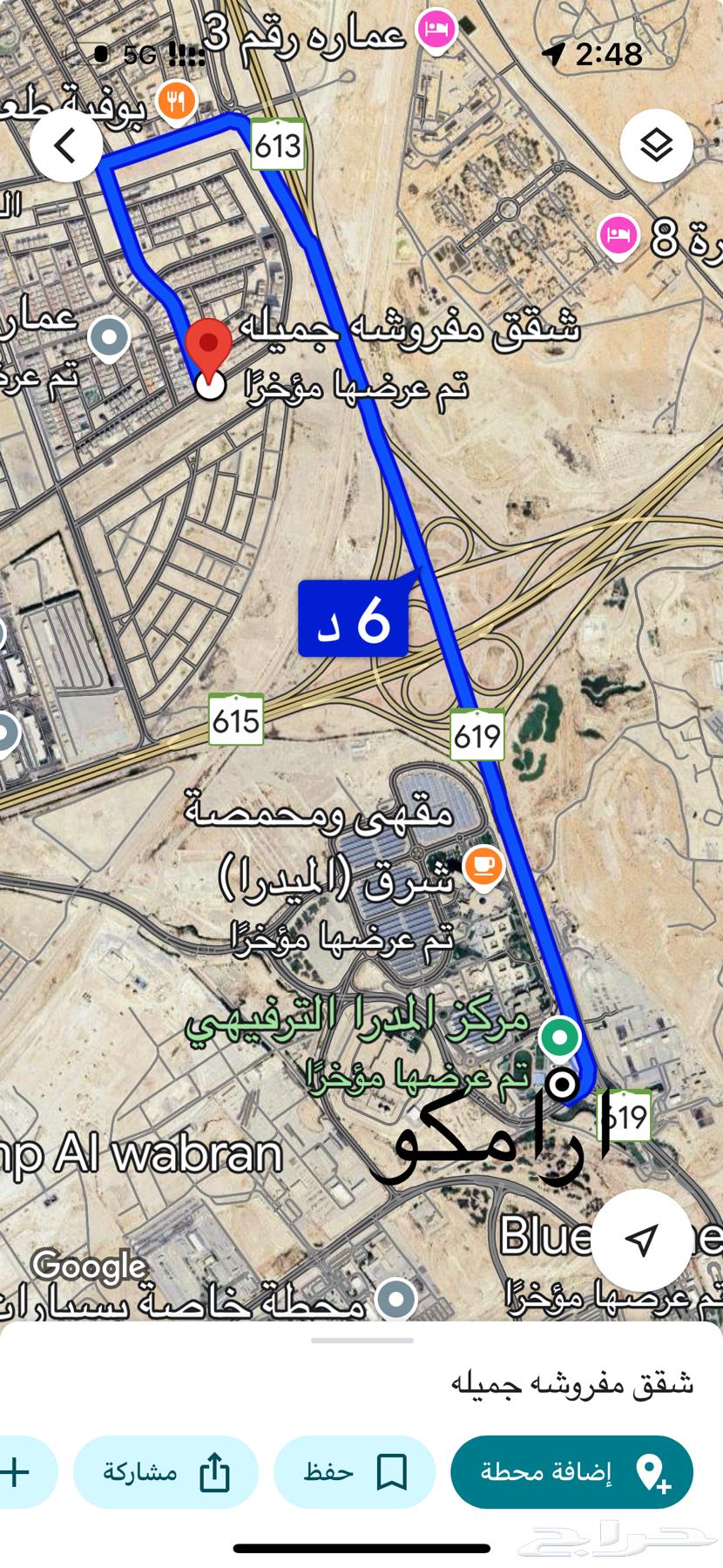Open the coffee shop pin for المیدرا café

[x=483, y=867]
